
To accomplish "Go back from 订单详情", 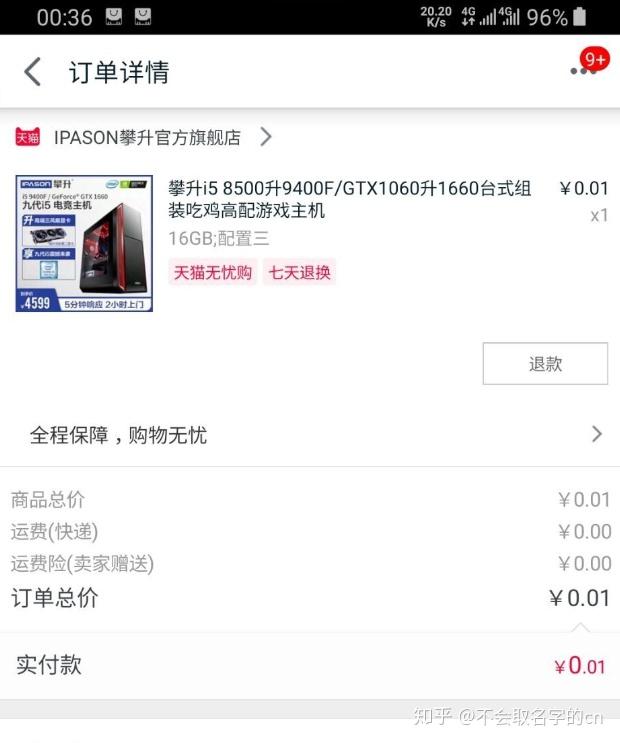I will click(33, 72).
